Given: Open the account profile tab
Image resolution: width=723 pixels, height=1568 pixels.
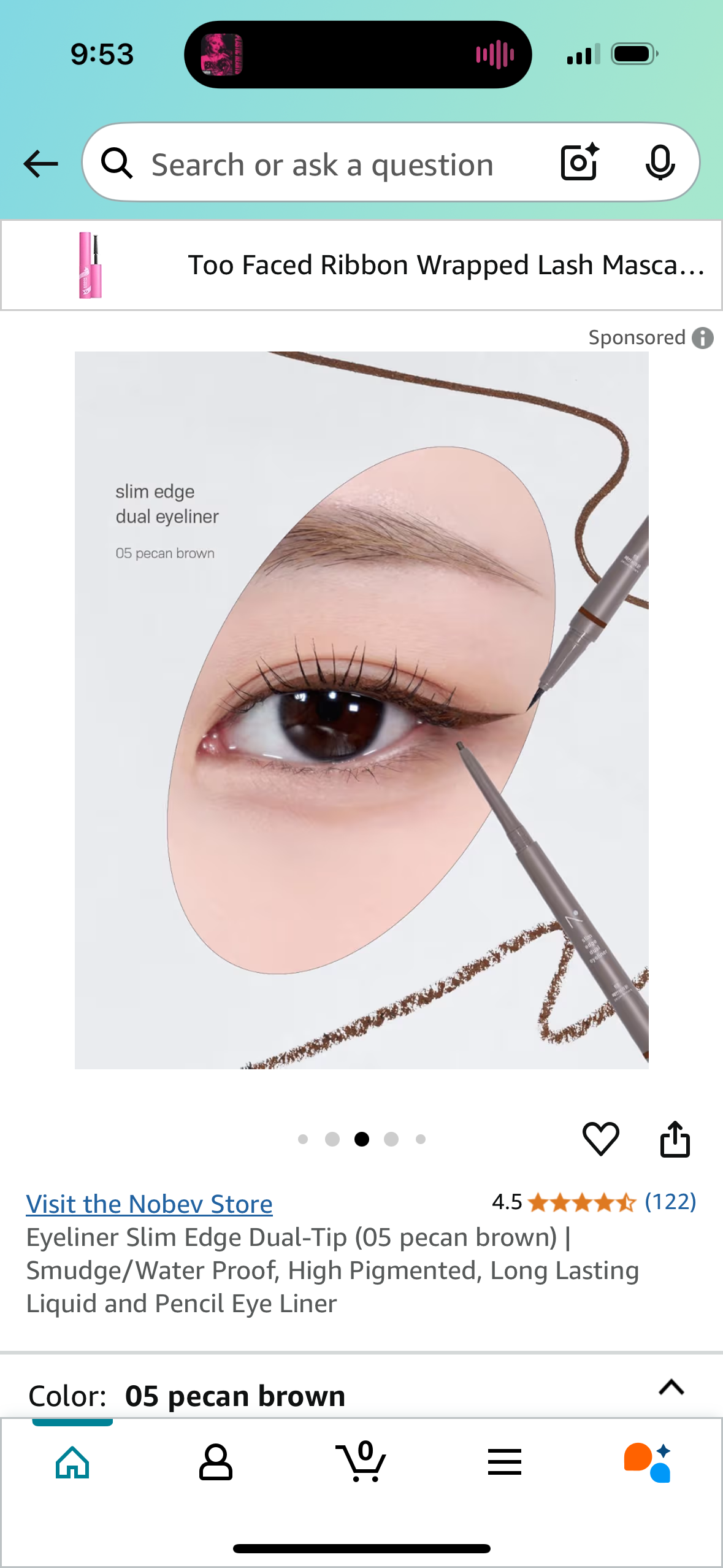Looking at the screenshot, I should [216, 1462].
